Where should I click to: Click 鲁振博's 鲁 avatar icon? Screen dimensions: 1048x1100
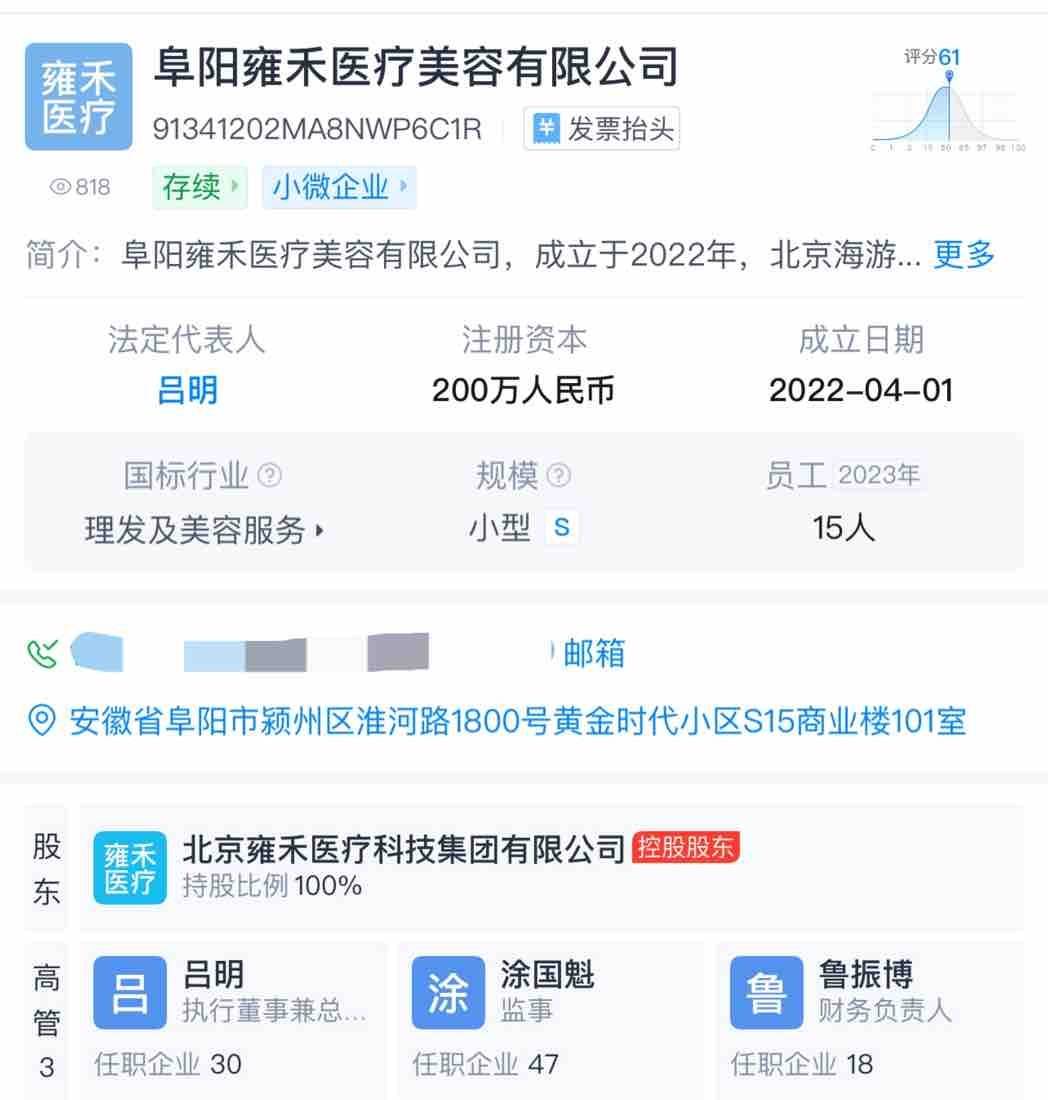coord(764,992)
